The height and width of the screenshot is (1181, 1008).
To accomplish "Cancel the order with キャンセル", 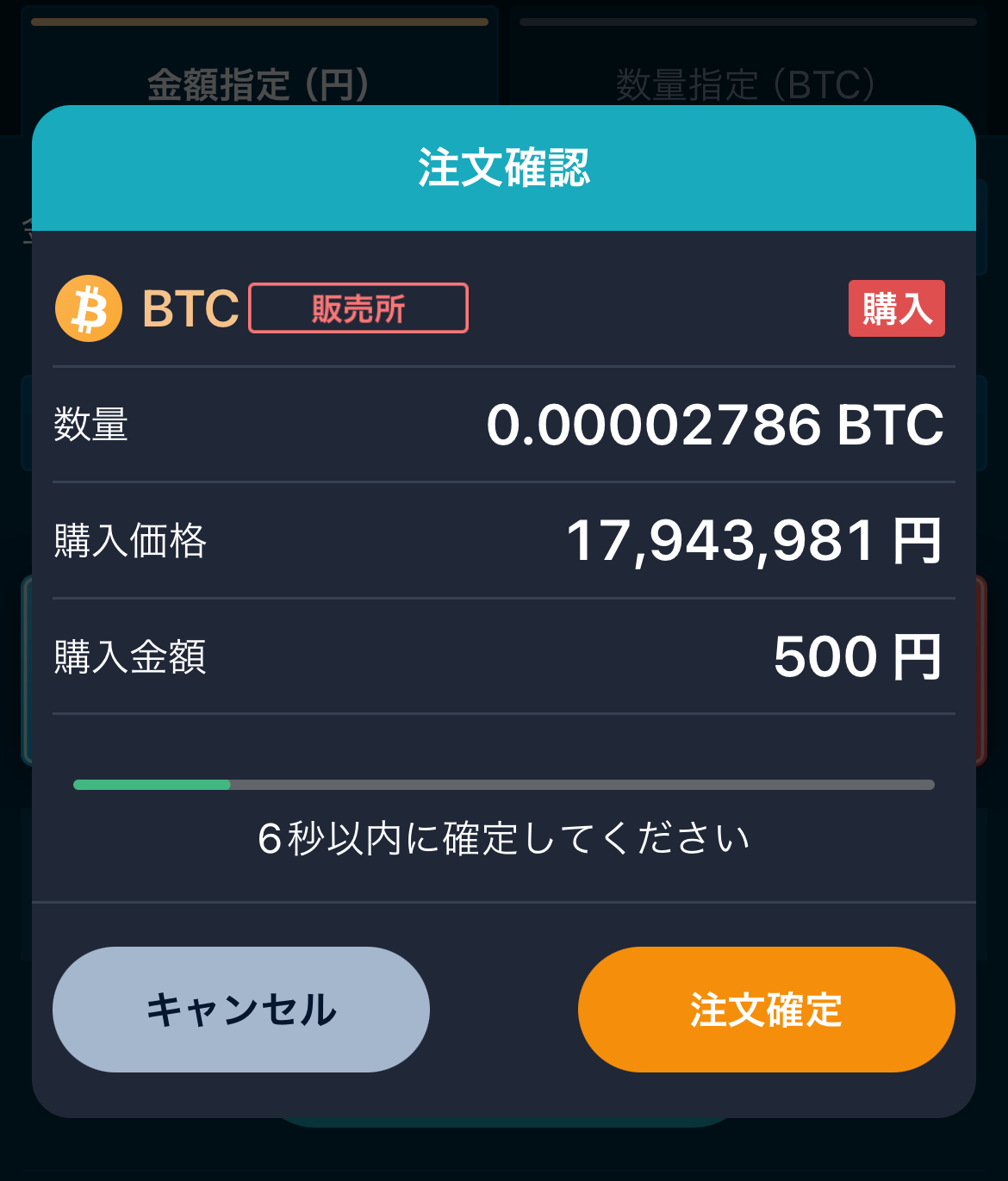I will [241, 1010].
